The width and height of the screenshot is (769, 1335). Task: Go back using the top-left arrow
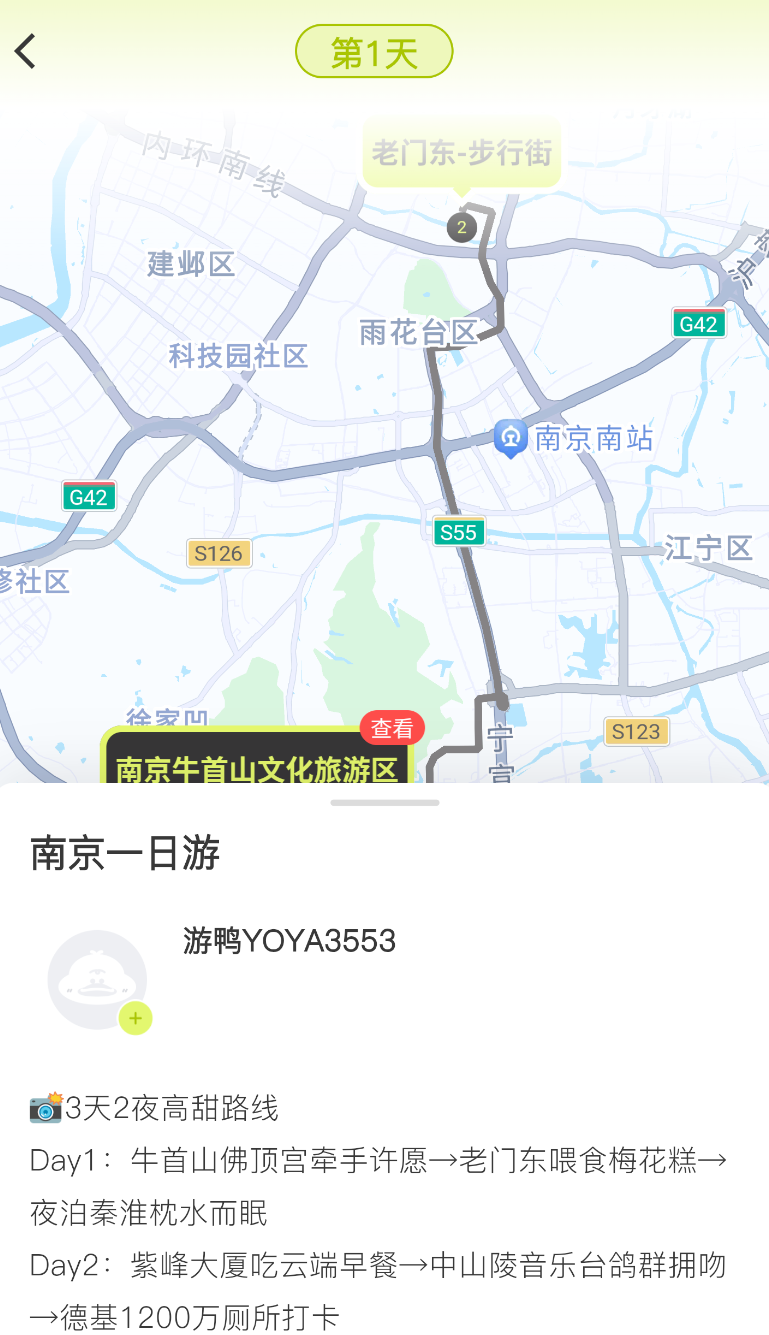(x=26, y=51)
